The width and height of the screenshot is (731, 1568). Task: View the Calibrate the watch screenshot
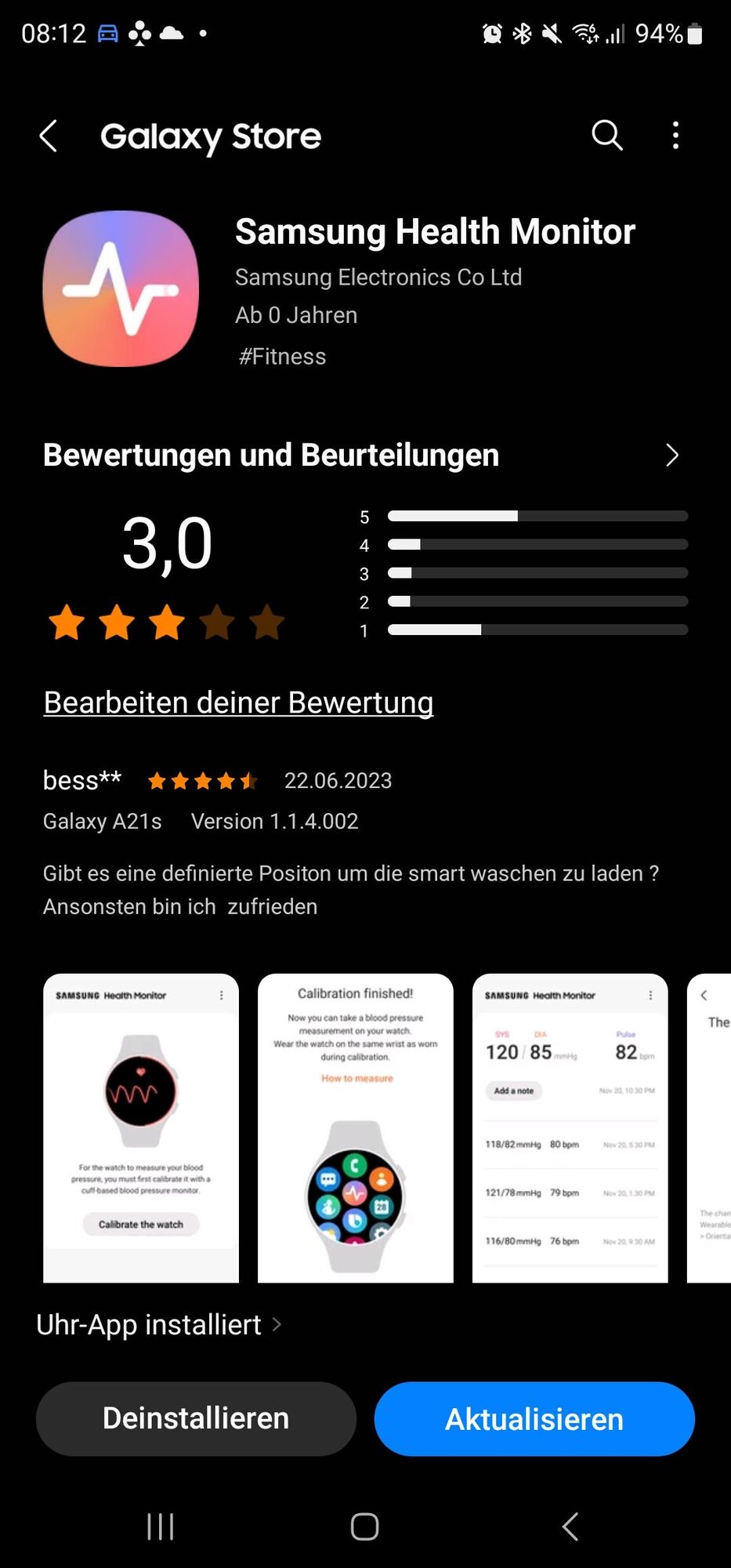point(141,1127)
